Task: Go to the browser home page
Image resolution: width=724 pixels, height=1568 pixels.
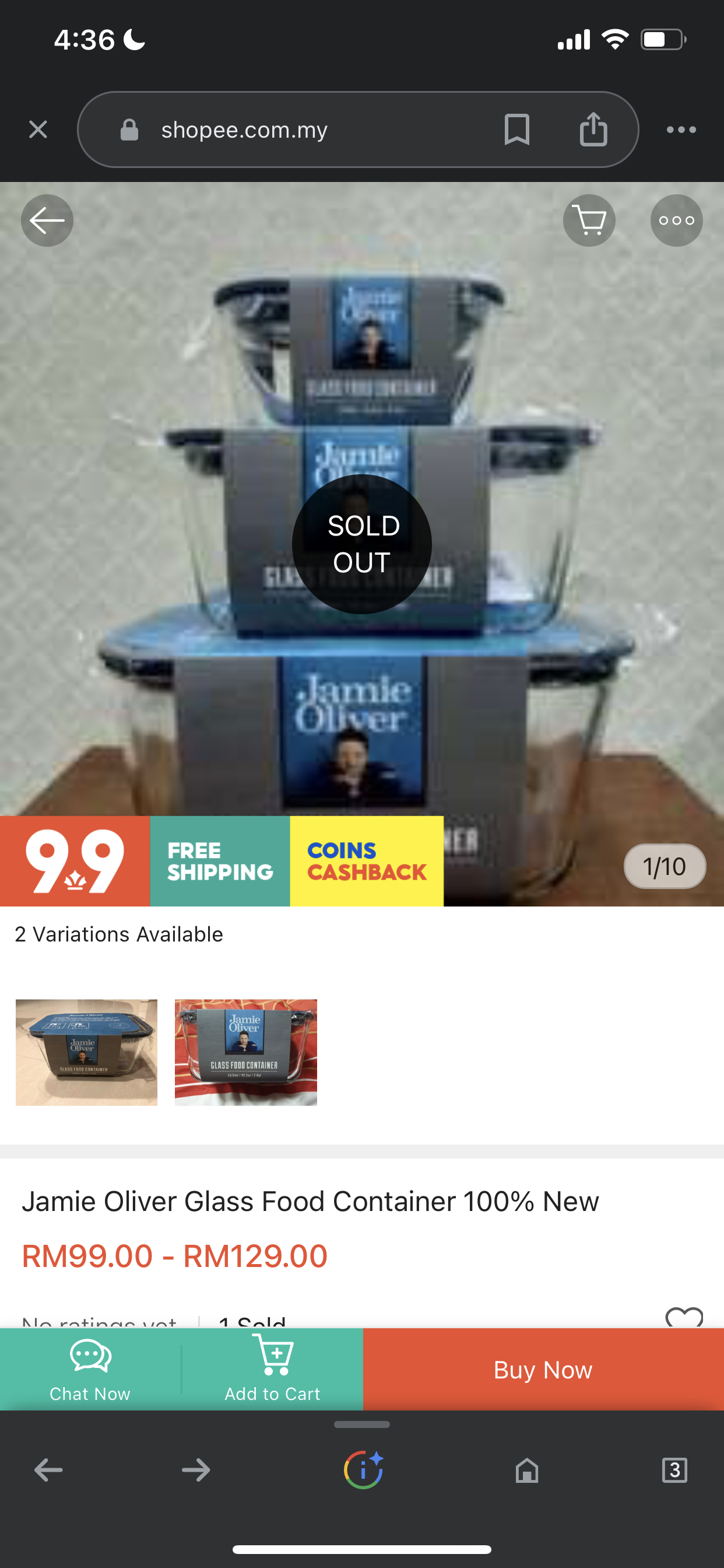Action: [x=527, y=1471]
